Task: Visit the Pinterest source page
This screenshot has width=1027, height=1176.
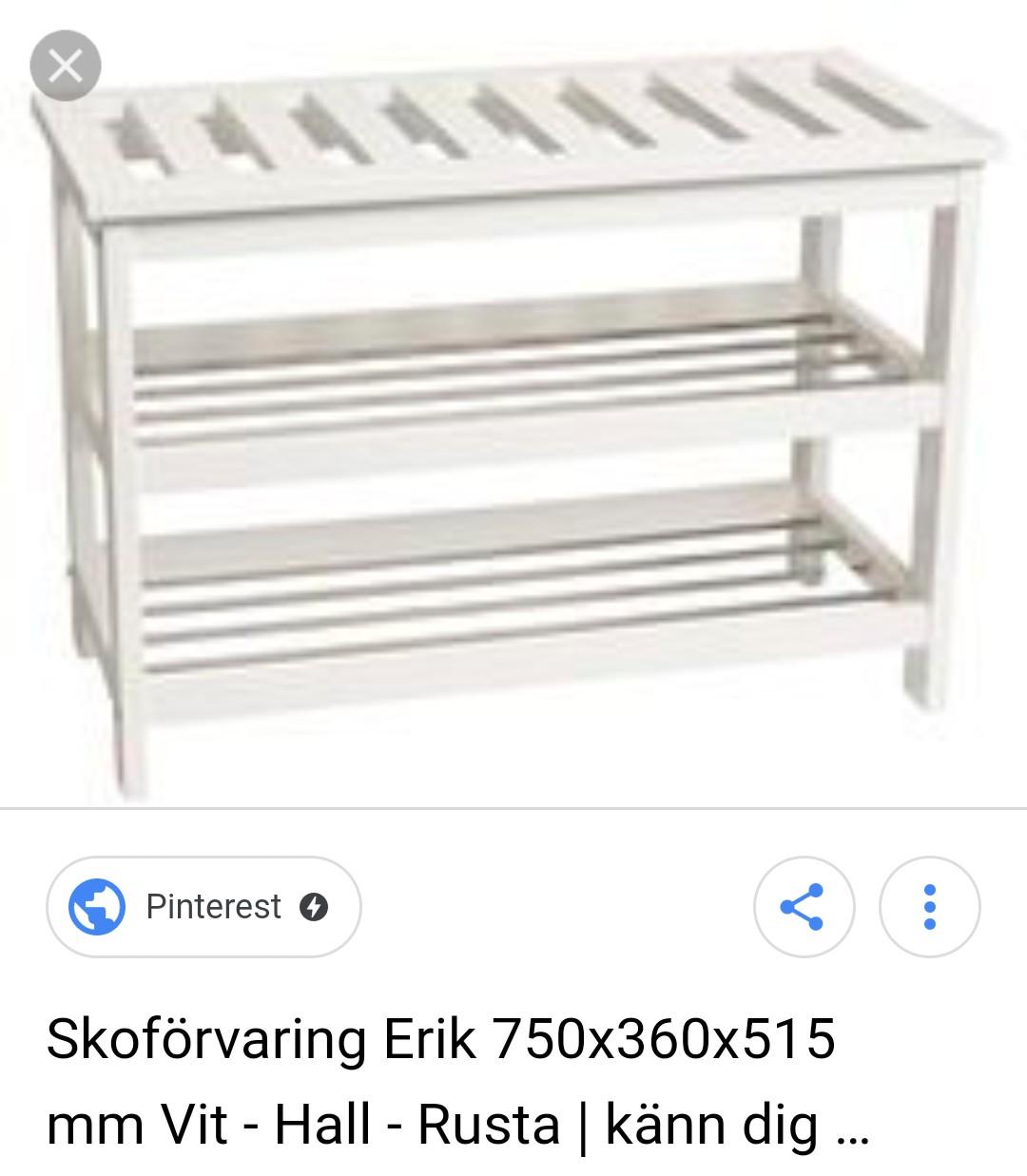Action: click(x=203, y=907)
